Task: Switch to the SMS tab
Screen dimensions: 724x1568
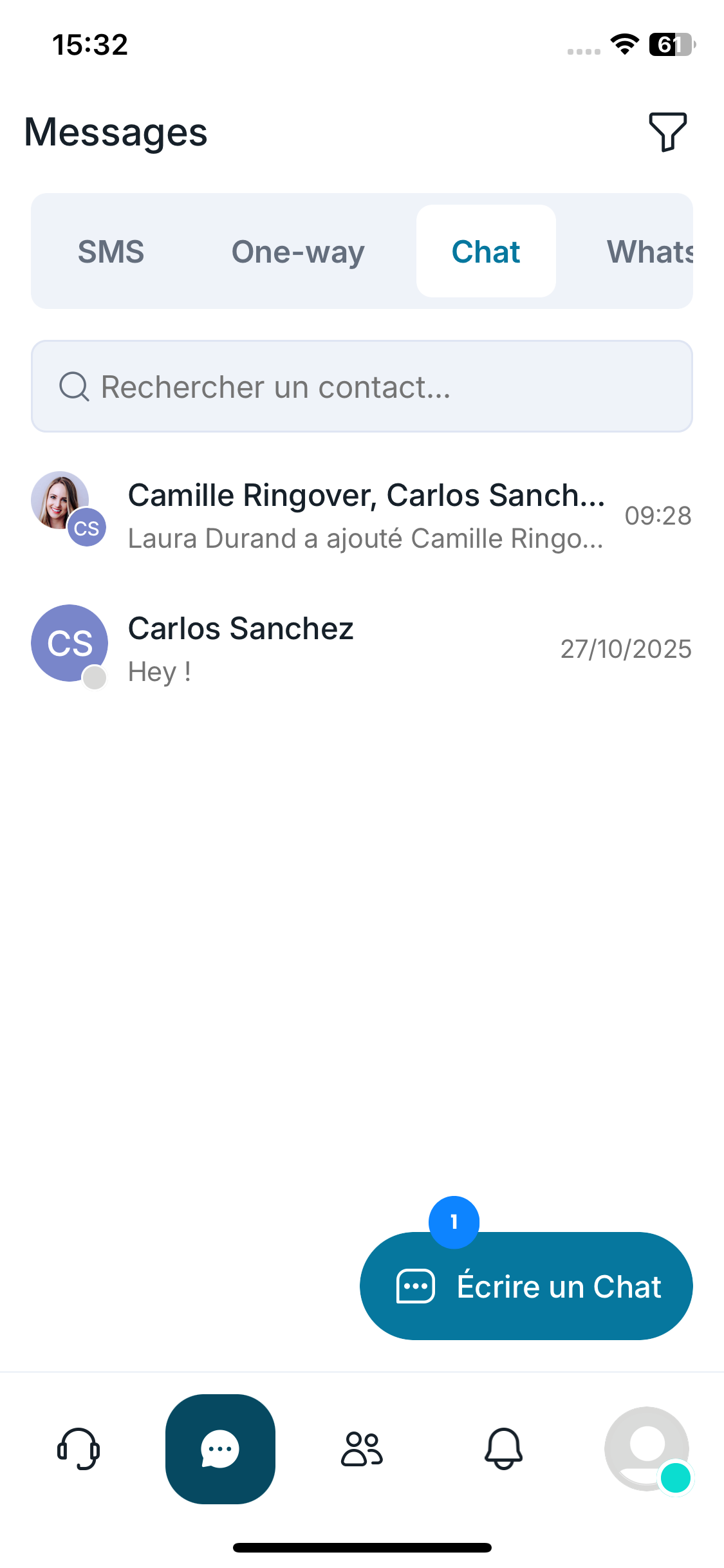Action: (111, 252)
